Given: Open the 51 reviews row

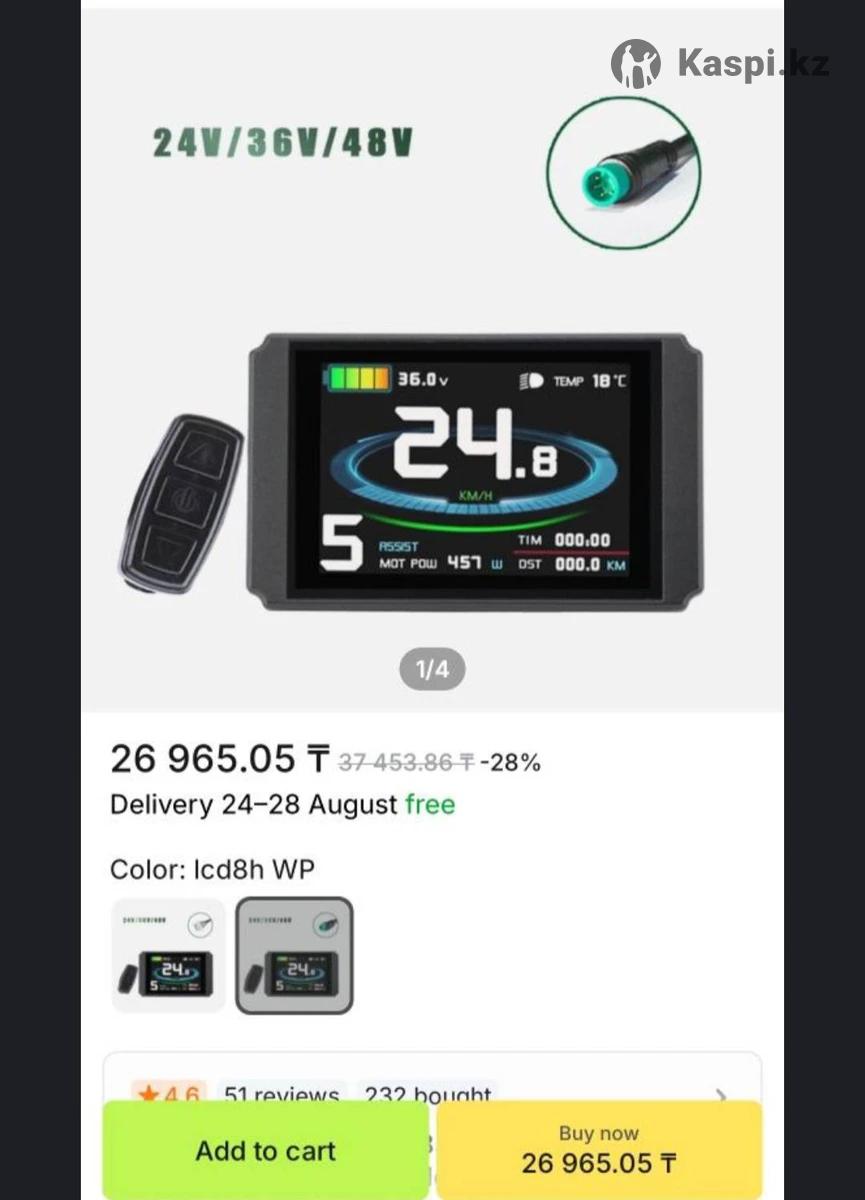Looking at the screenshot, I should pyautogui.click(x=281, y=1091).
